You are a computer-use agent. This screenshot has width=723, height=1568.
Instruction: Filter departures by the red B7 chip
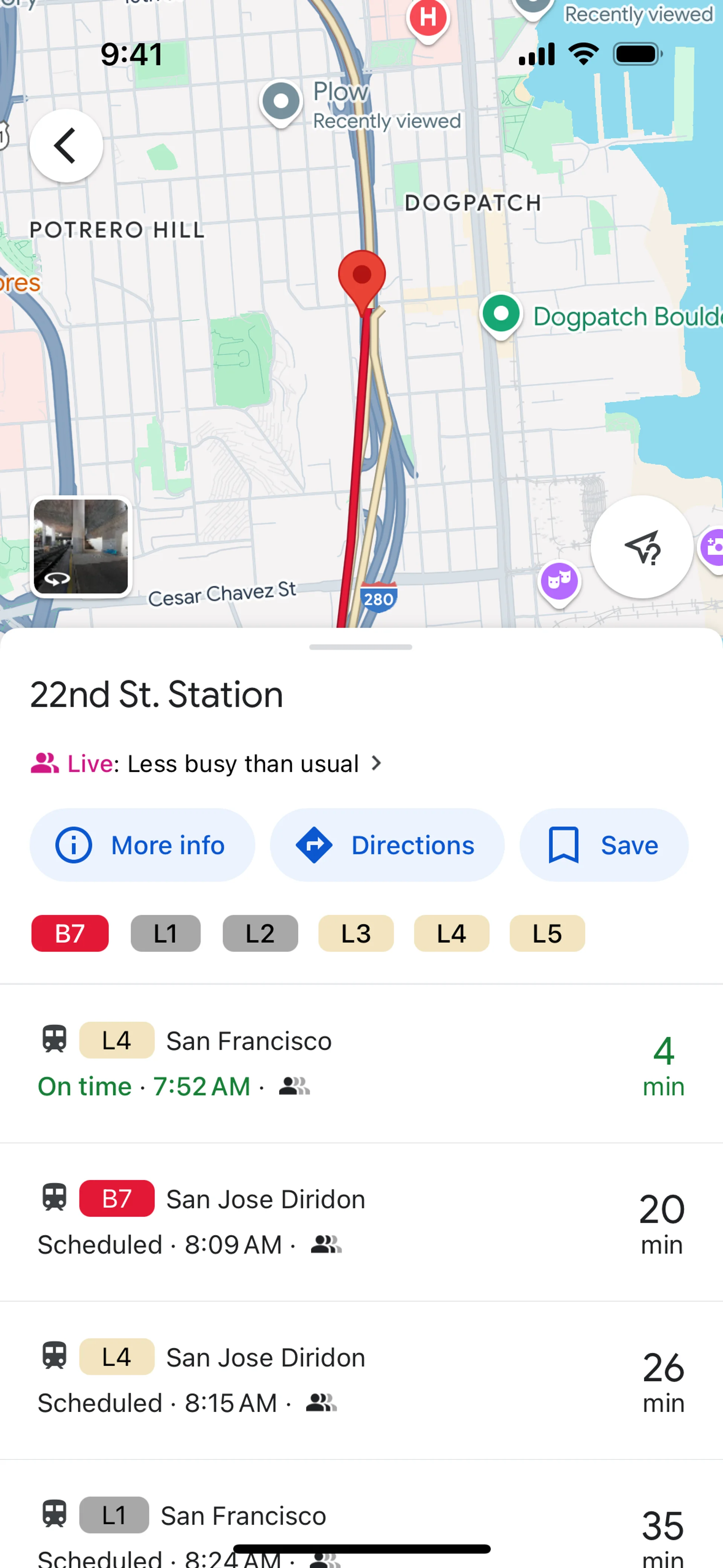pyautogui.click(x=70, y=933)
